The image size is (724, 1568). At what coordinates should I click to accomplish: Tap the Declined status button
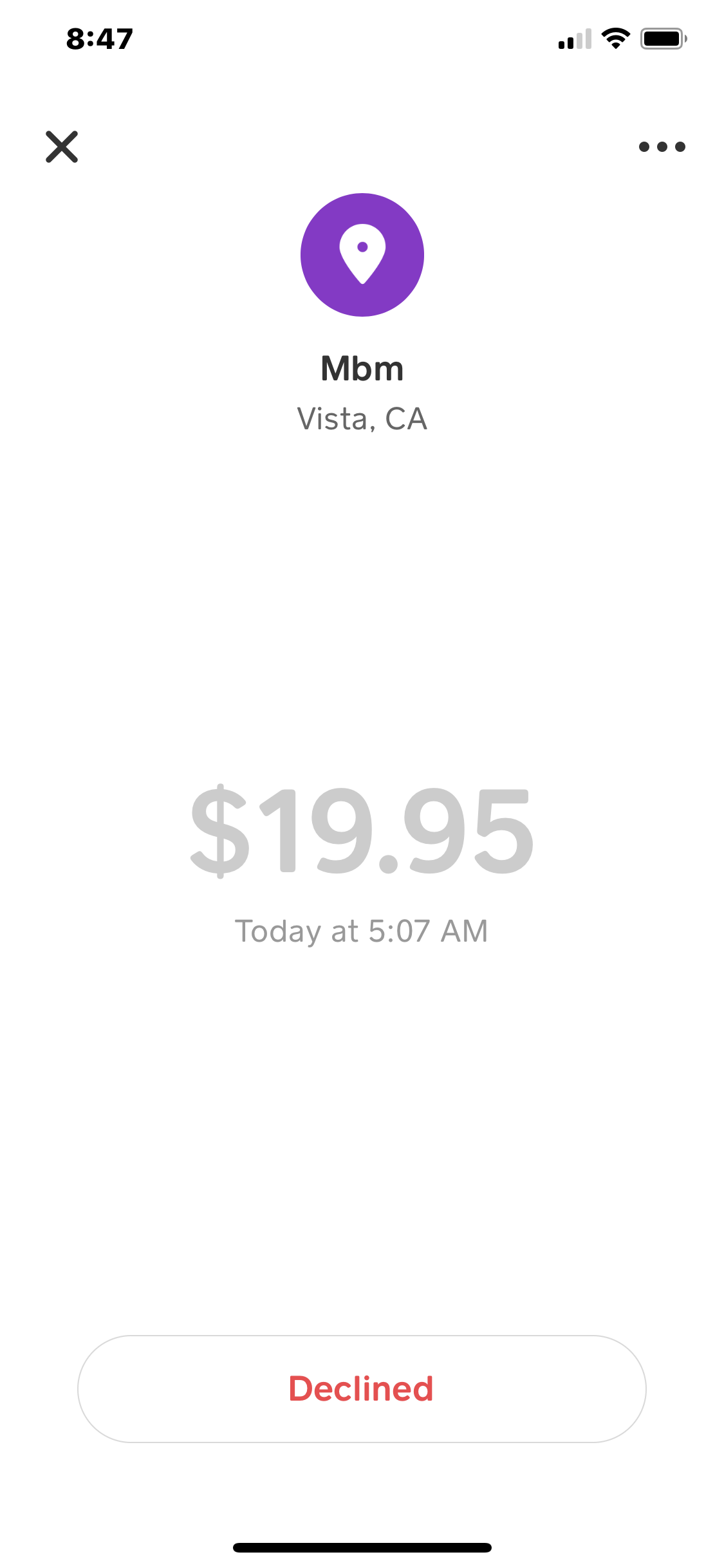click(362, 1388)
